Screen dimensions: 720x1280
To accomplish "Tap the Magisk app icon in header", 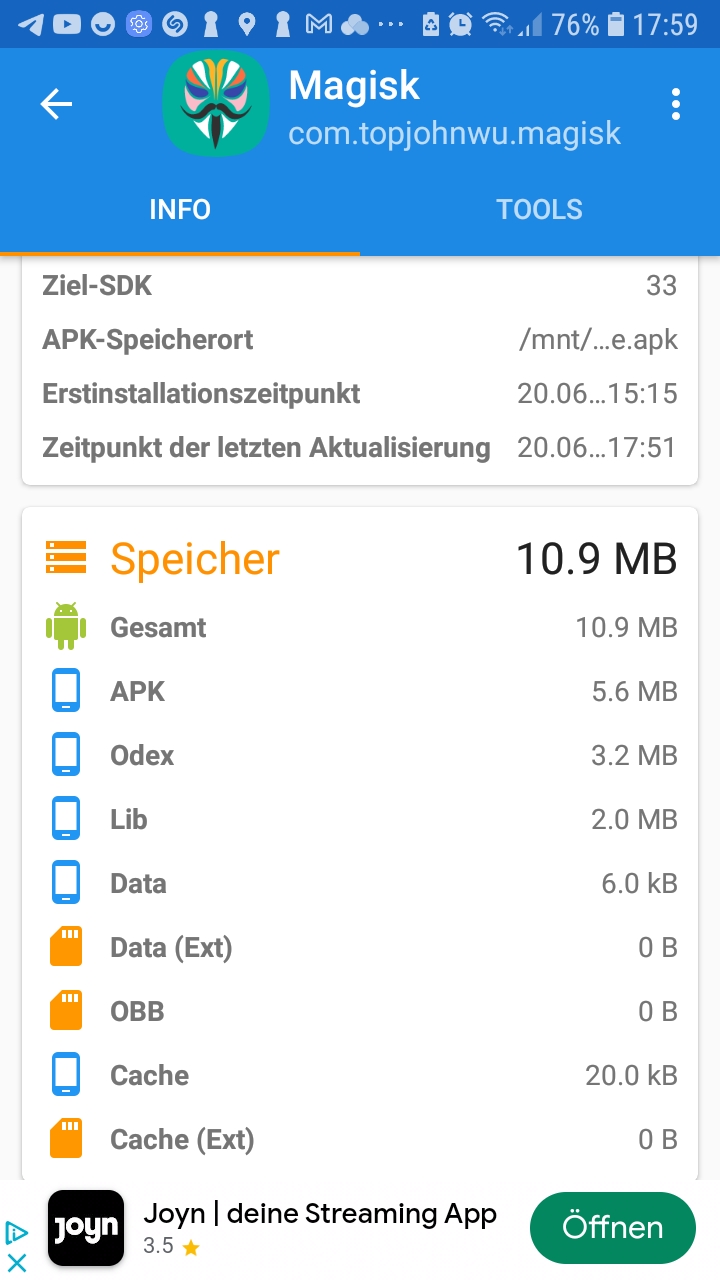I will click(215, 103).
